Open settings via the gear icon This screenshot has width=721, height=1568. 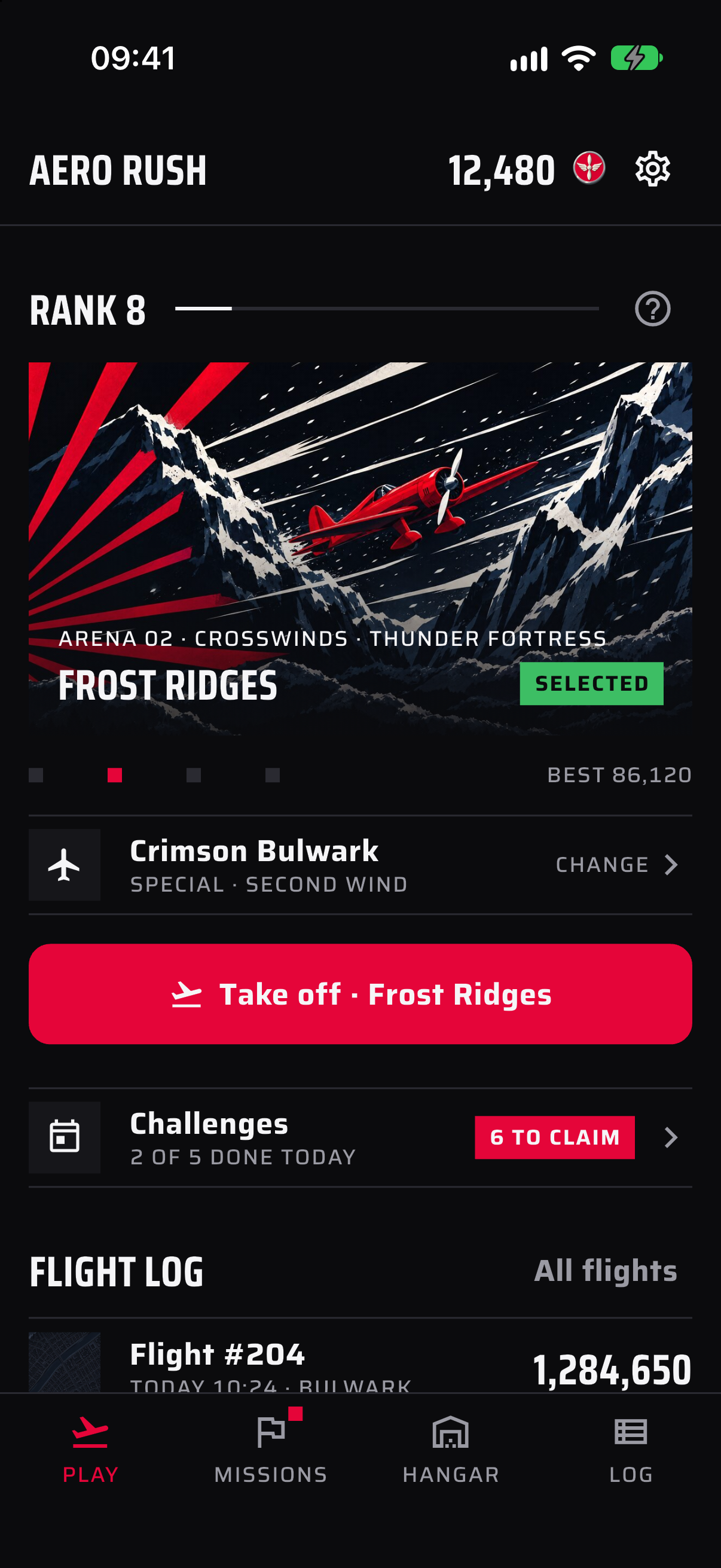click(x=652, y=169)
